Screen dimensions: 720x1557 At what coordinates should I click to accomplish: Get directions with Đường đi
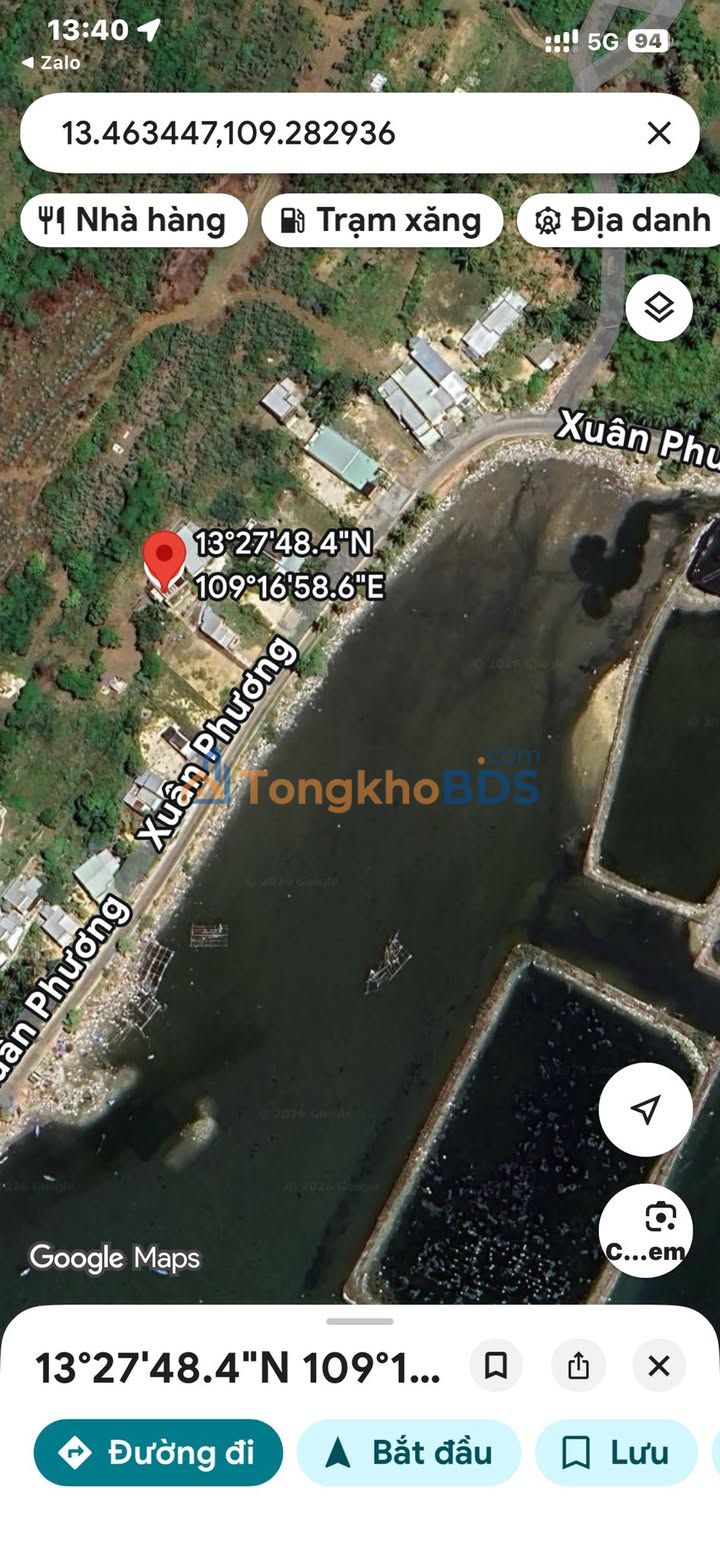158,1452
